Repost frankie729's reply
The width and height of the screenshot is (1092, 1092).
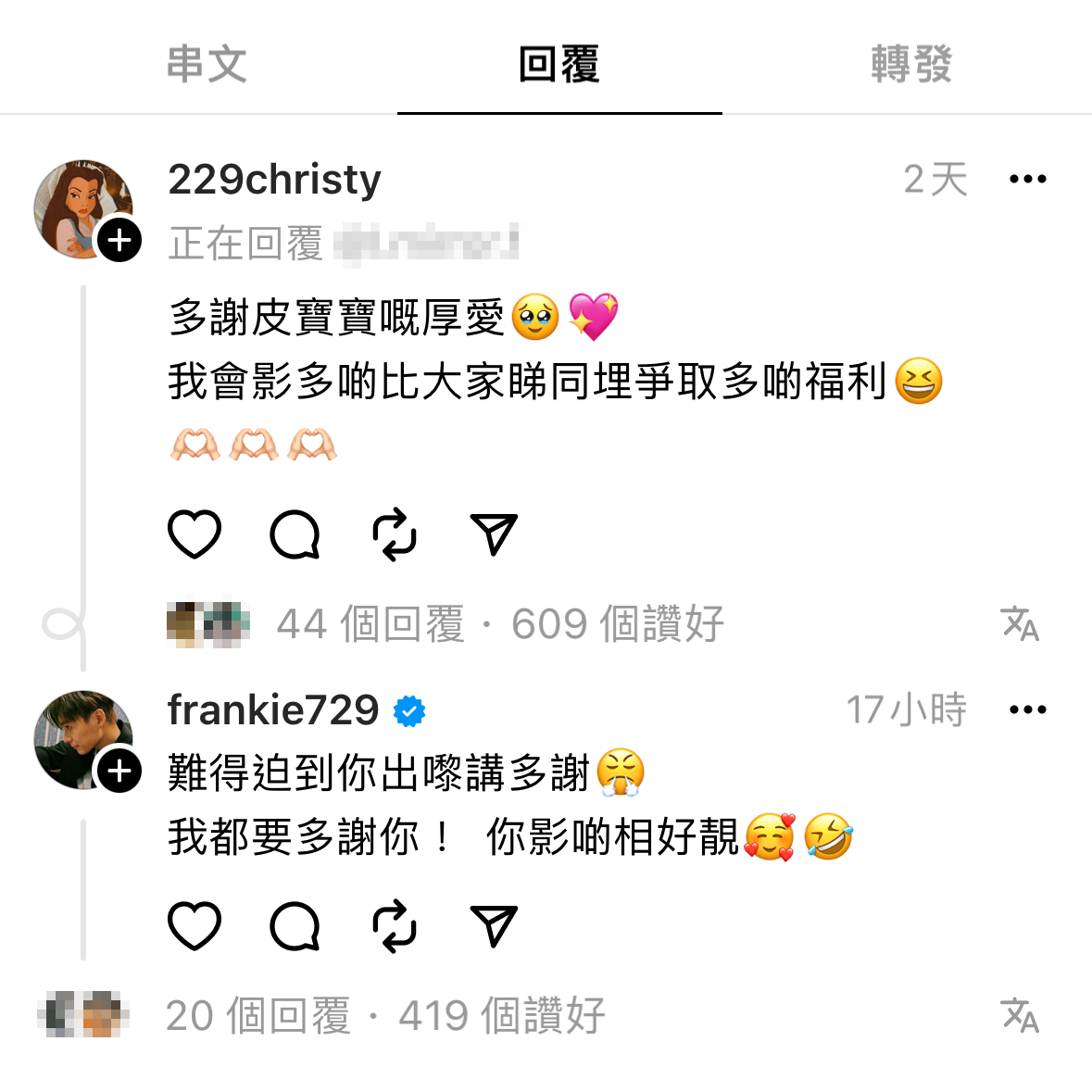[395, 926]
